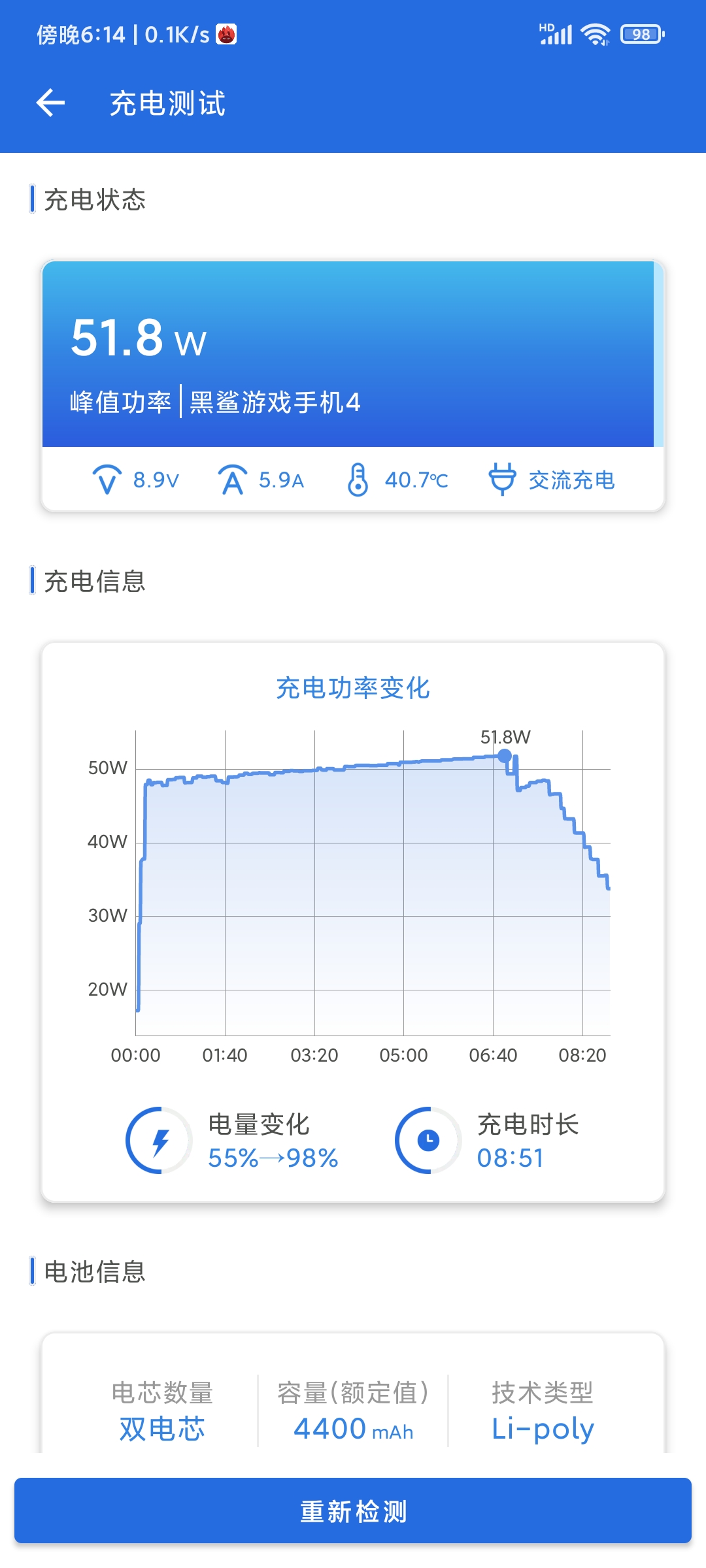706x1568 pixels.
Task: Tap the 重新检测 button
Action: pyautogui.click(x=353, y=1511)
